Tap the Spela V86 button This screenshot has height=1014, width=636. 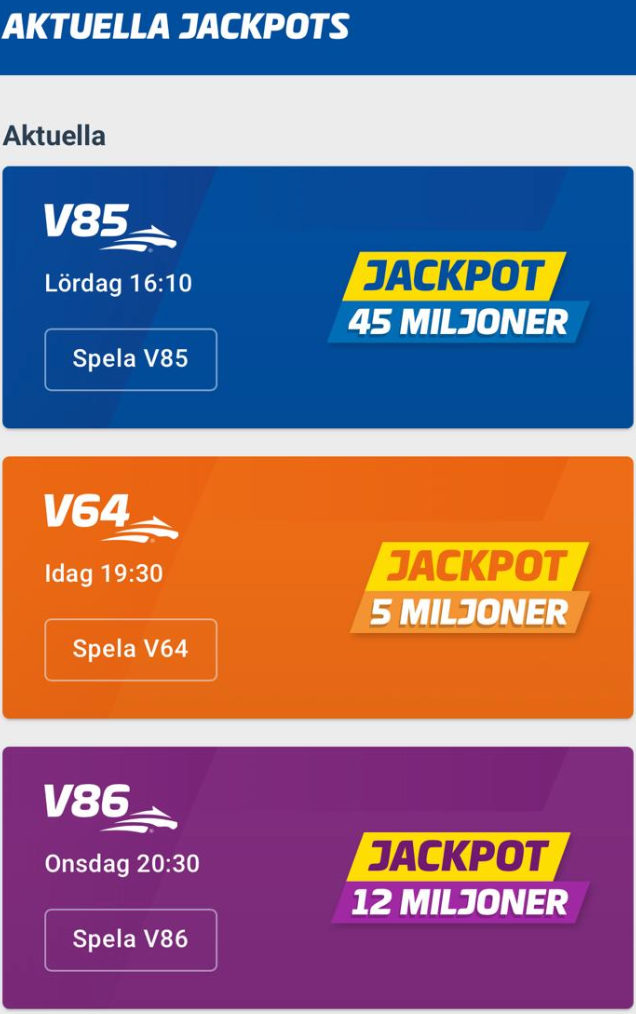tap(130, 939)
